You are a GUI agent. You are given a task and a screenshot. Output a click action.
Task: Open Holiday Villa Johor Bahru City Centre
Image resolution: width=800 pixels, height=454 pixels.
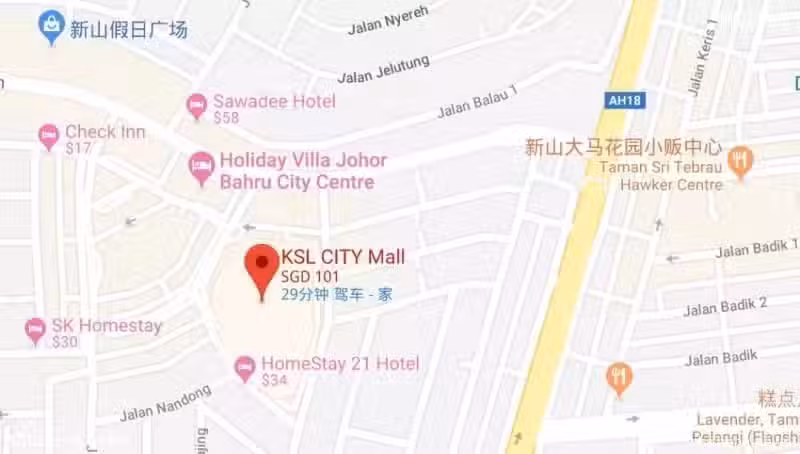(202, 167)
